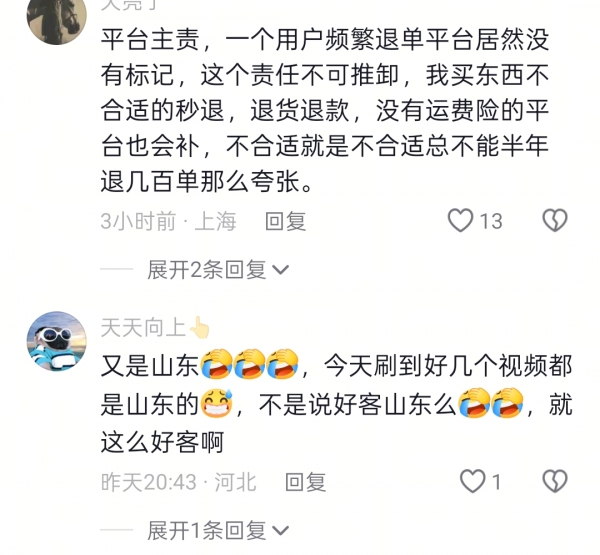Image resolution: width=600 pixels, height=555 pixels.
Task: Open the username 天天向上
Action: coord(143,327)
